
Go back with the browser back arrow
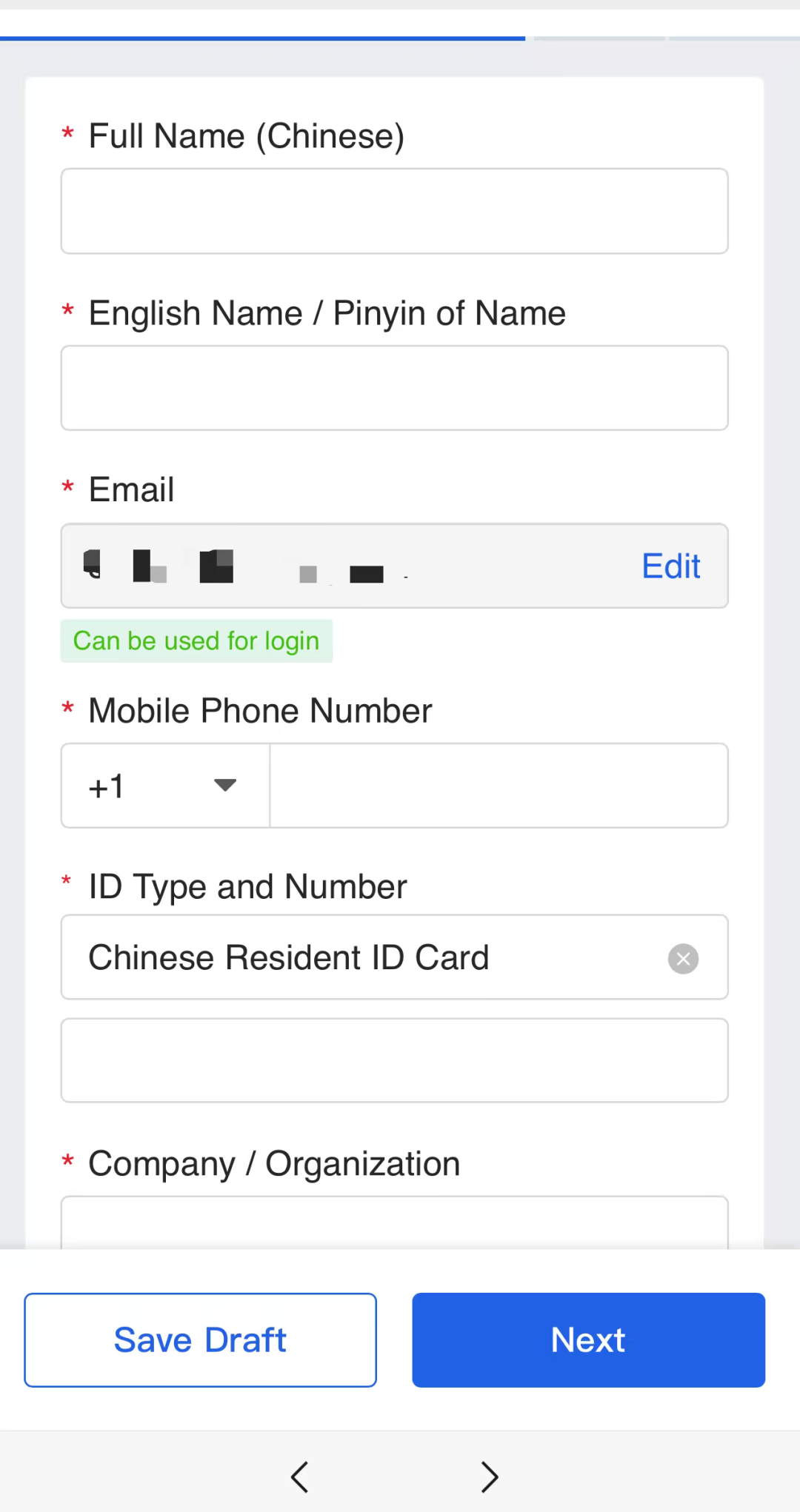click(300, 1477)
